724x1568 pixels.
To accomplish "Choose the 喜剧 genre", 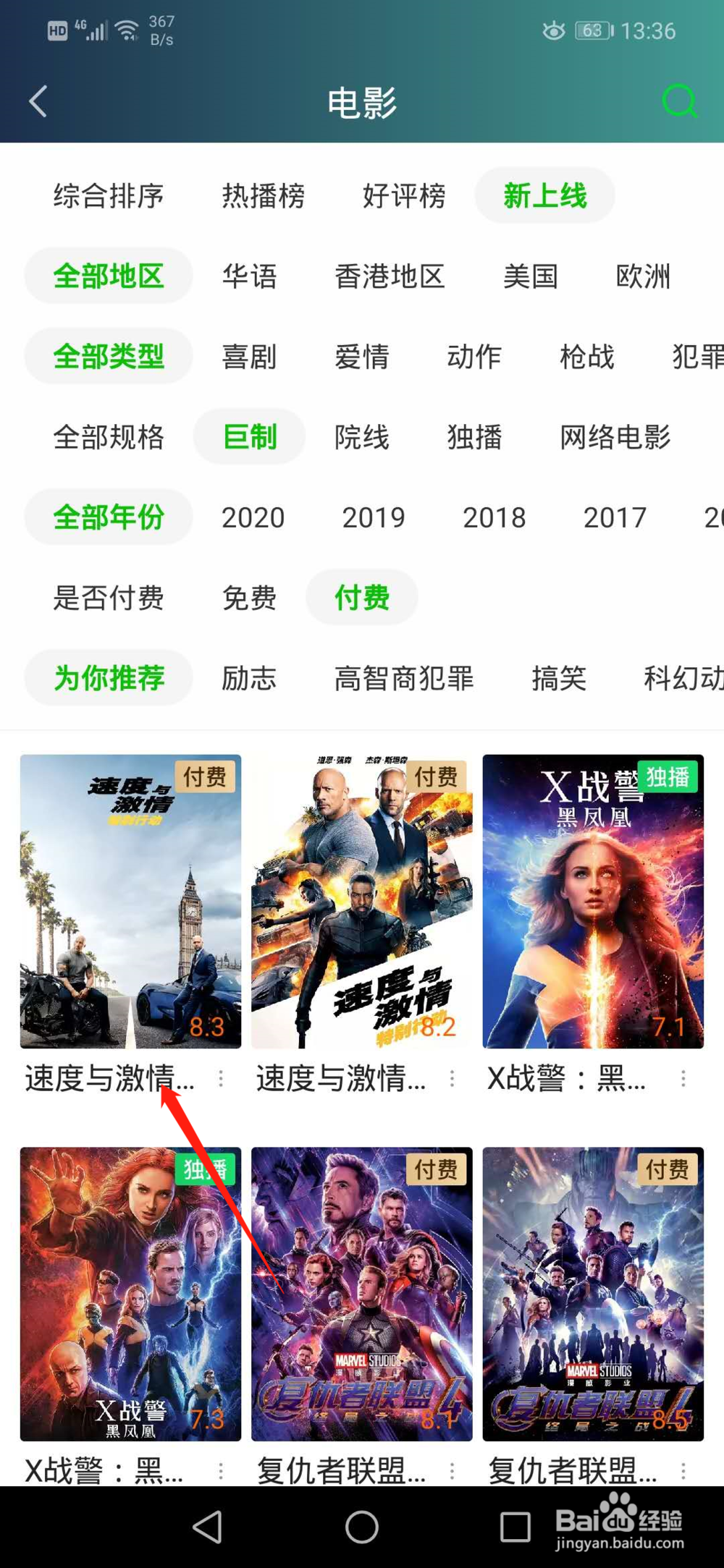I will [x=249, y=356].
